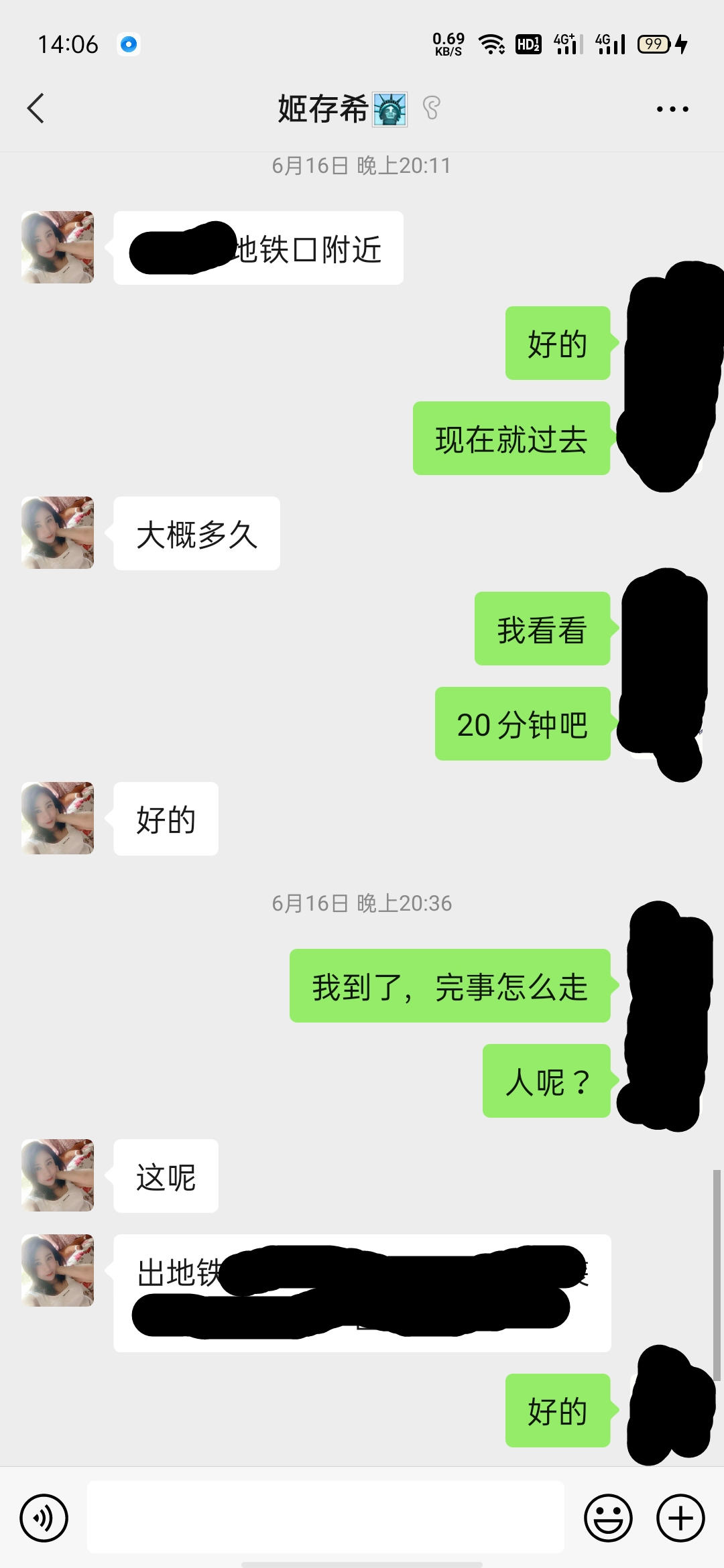Tap the contact name 姬存希
This screenshot has height=1568, width=724.
pos(322,109)
